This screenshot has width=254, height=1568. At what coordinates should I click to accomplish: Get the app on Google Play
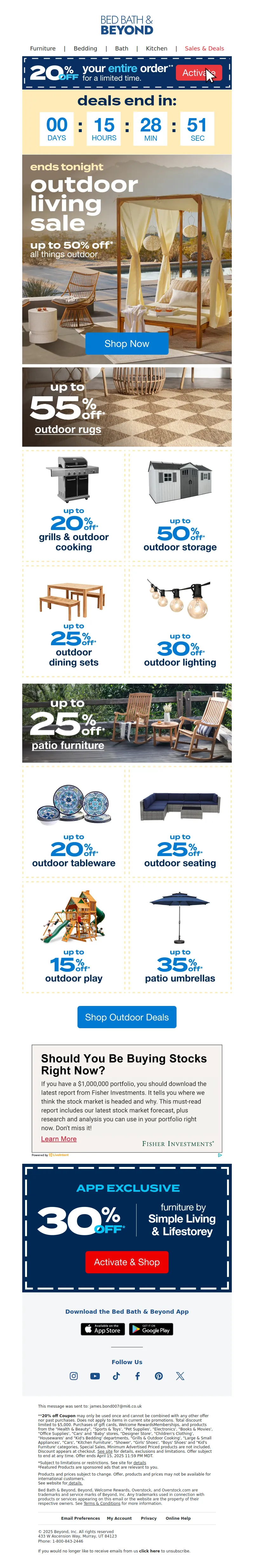151,1330
